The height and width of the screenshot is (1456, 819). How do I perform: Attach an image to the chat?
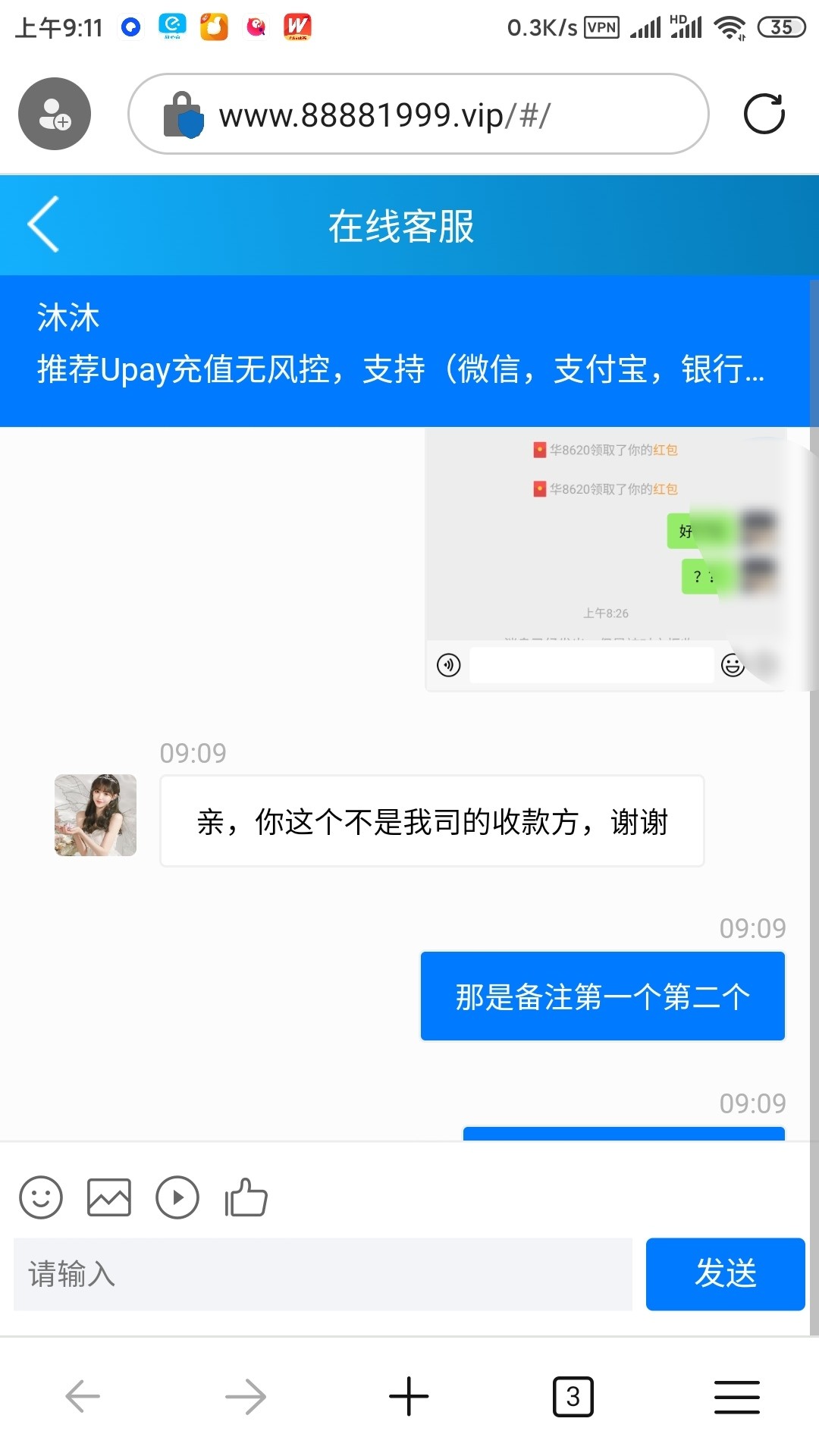coord(109,1197)
